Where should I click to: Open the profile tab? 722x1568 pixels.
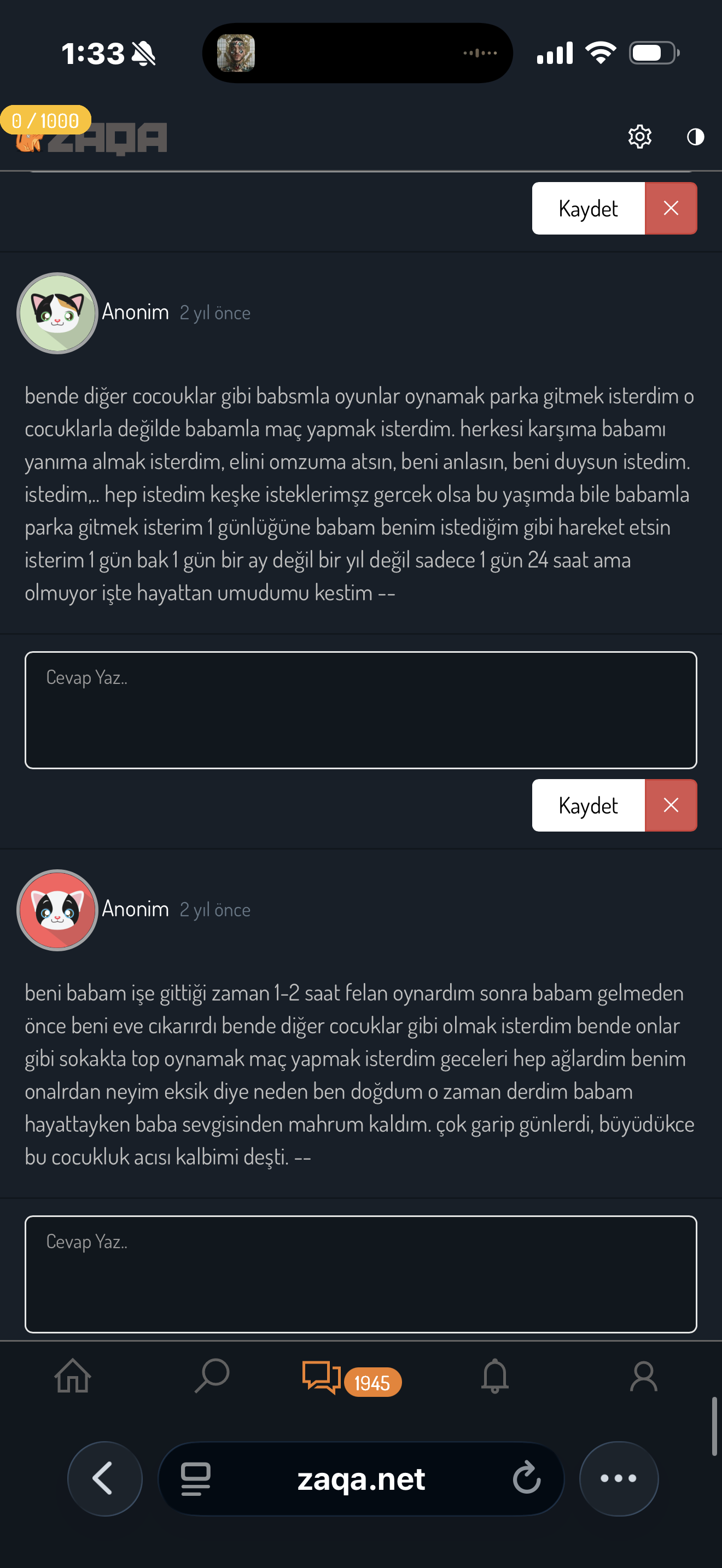click(x=643, y=1376)
